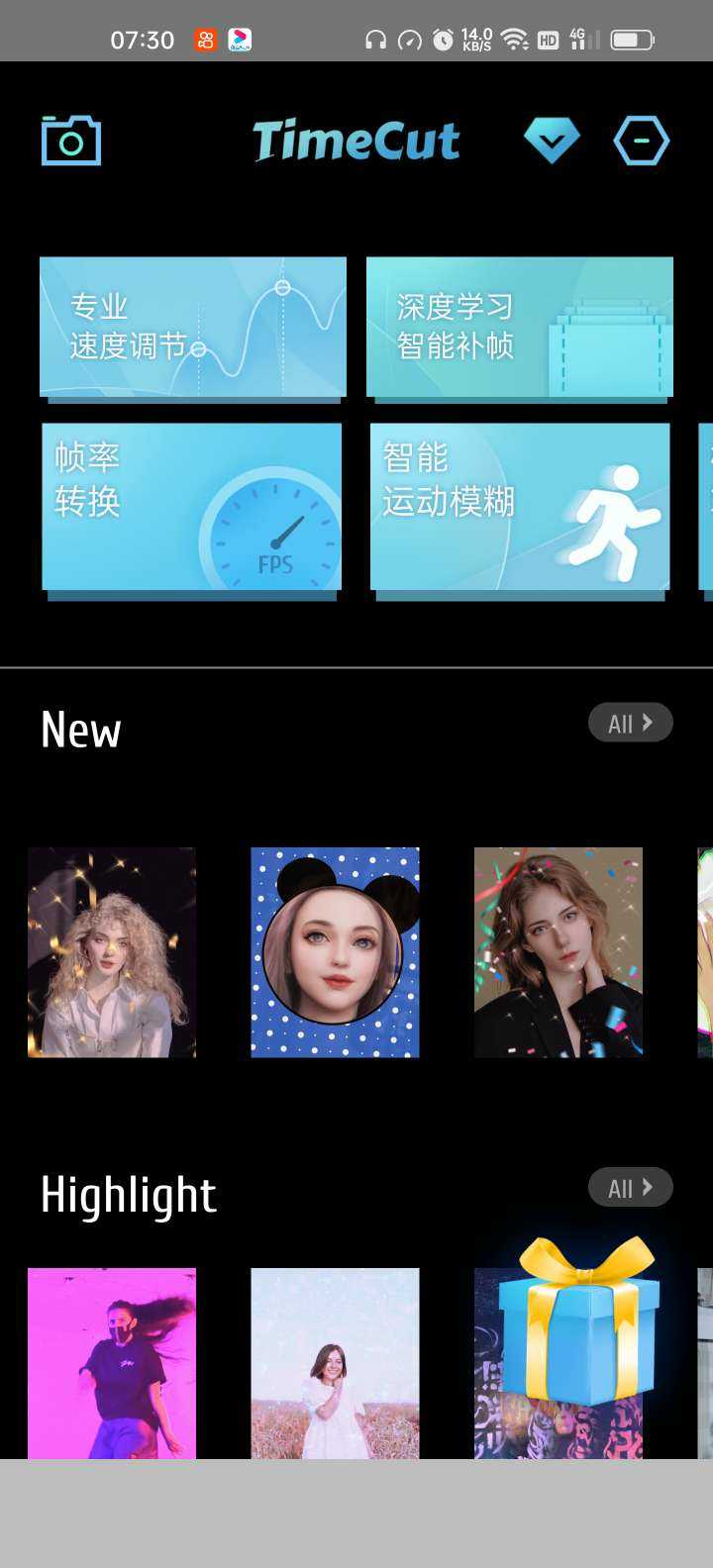Open the white dress field Highlight template
Image resolution: width=713 pixels, height=1568 pixels.
click(335, 1362)
